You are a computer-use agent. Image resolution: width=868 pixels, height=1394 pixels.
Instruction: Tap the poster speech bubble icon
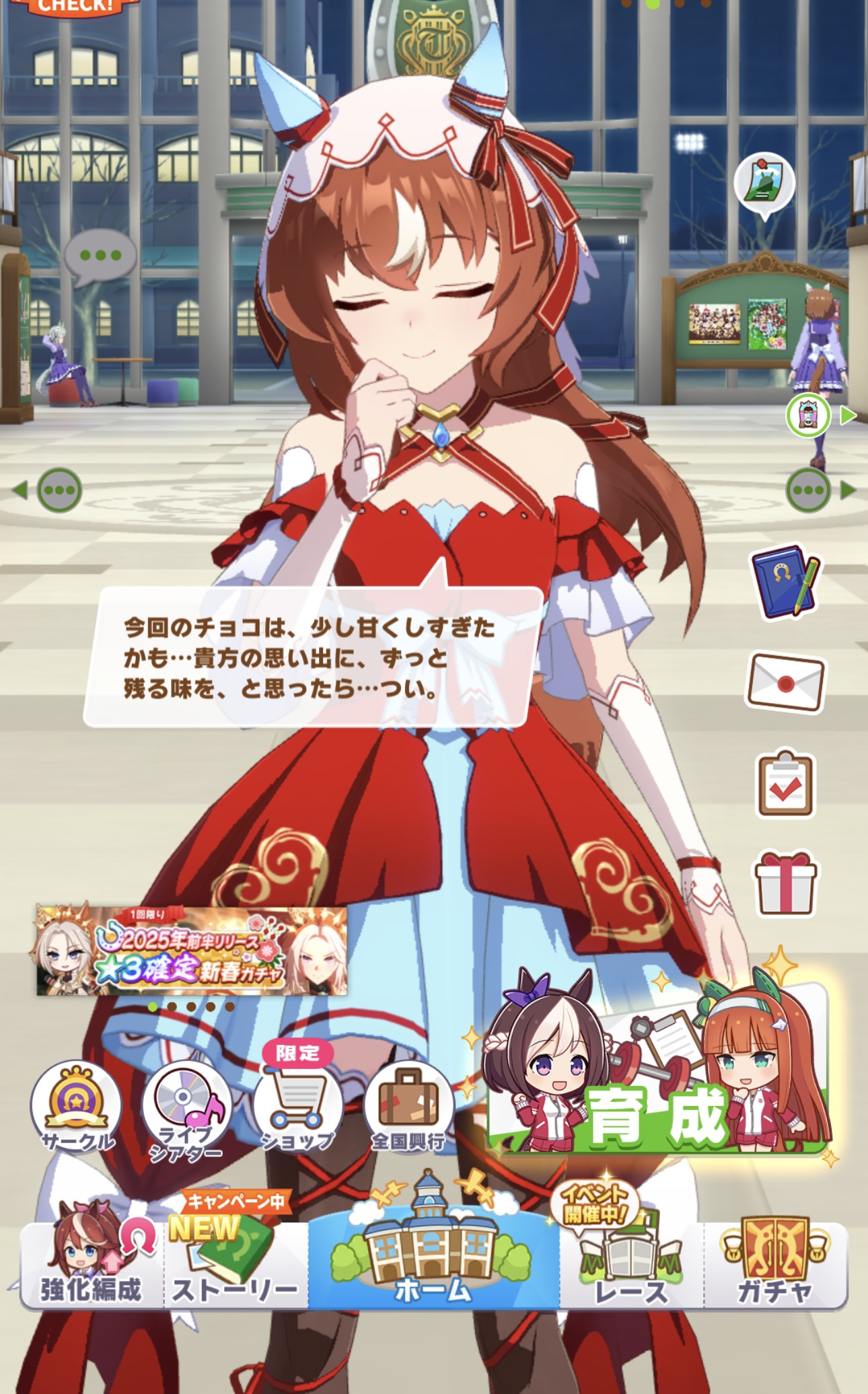click(764, 184)
